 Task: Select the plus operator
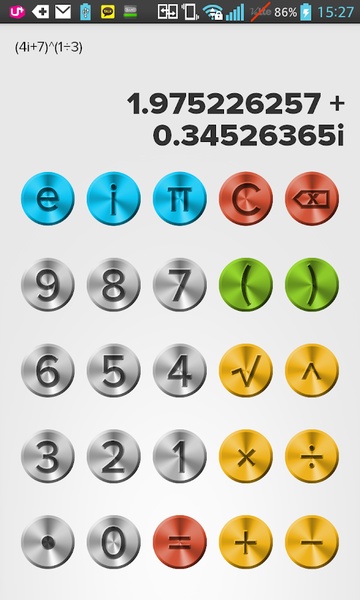246,542
